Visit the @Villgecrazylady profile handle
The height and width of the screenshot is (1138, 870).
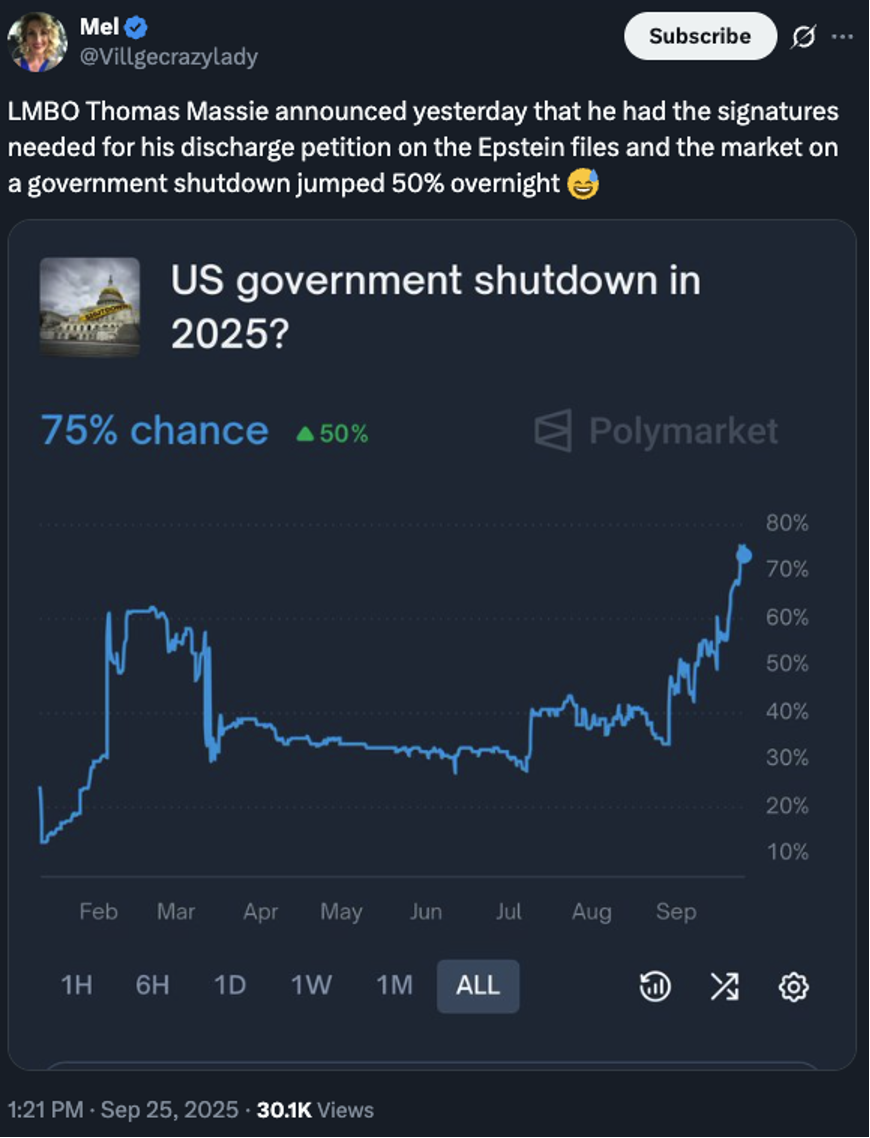(x=168, y=57)
